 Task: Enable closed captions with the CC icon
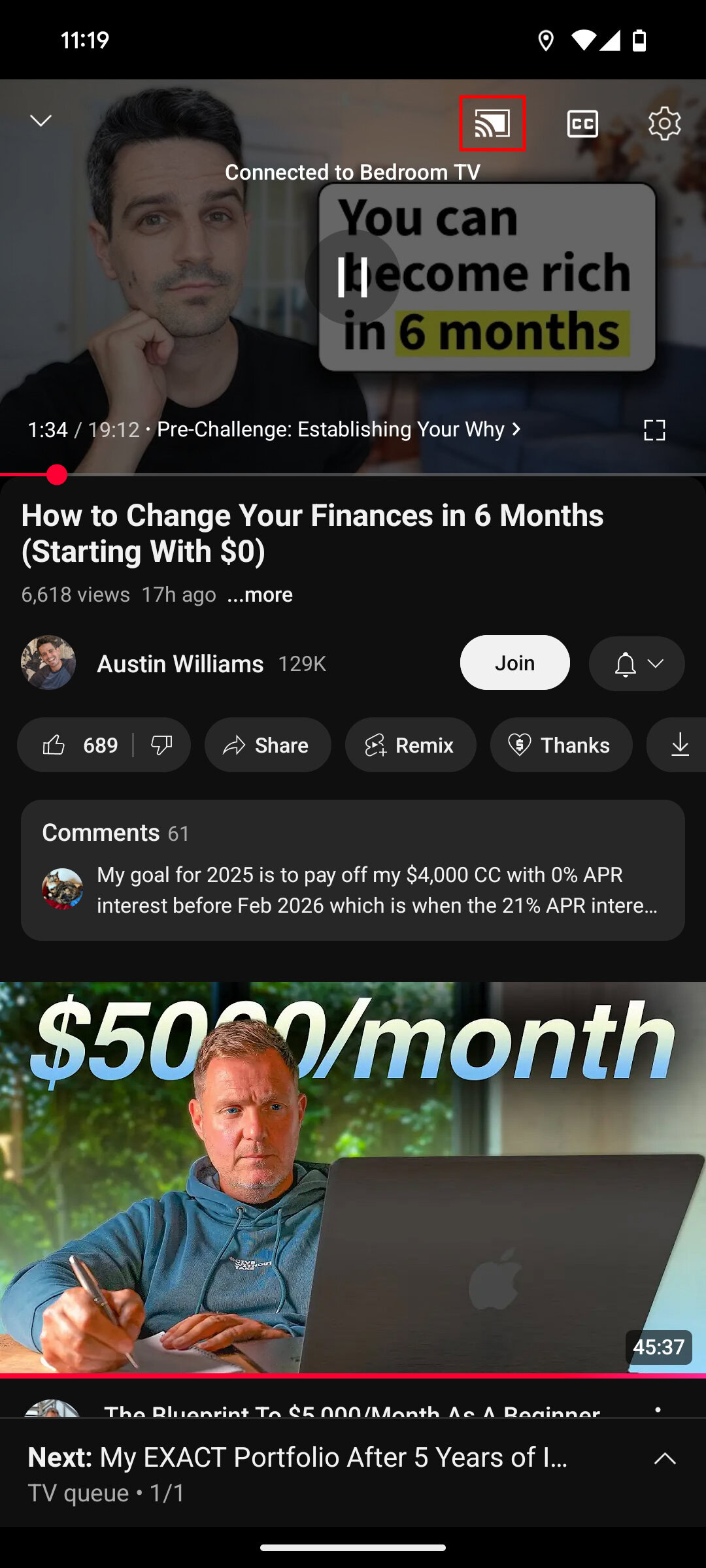[582, 123]
